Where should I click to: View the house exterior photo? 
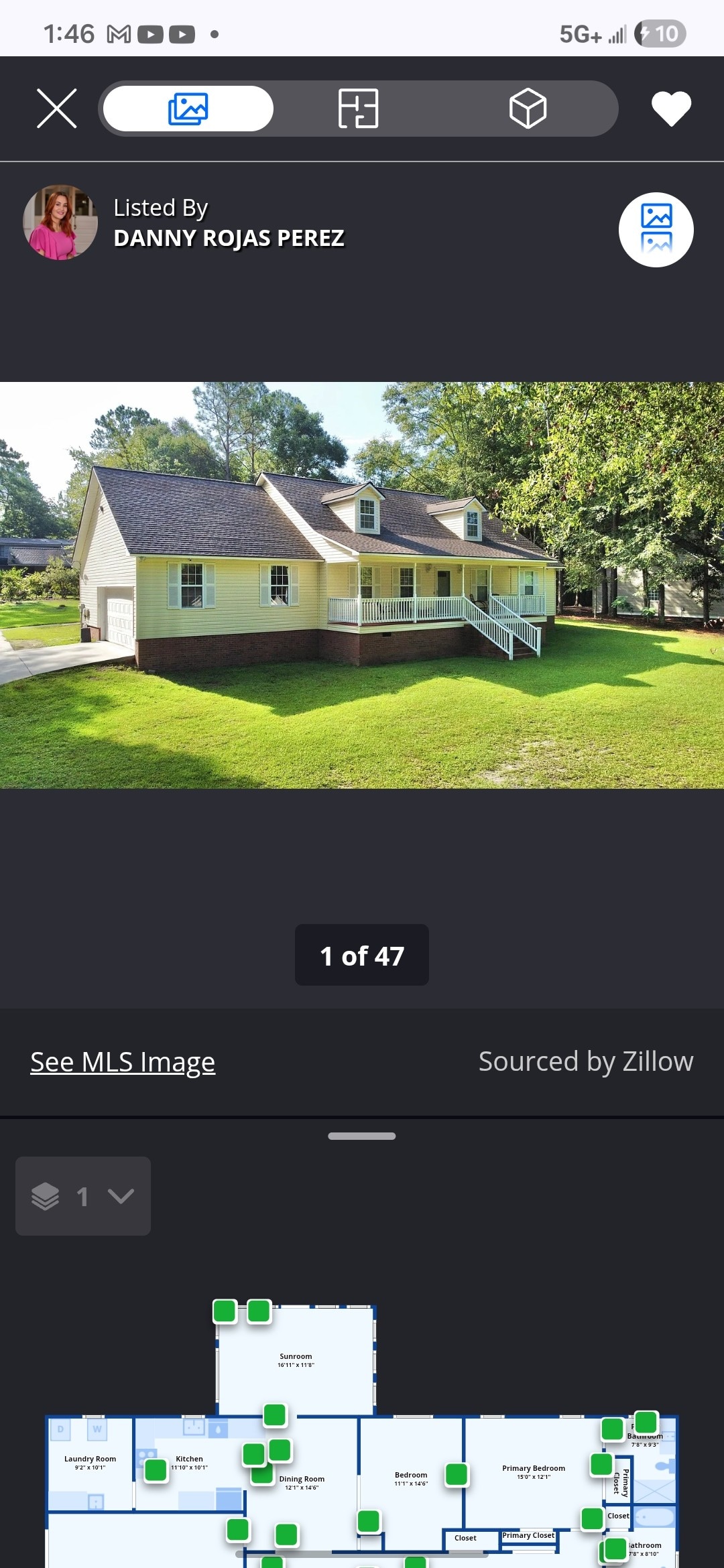coord(362,585)
